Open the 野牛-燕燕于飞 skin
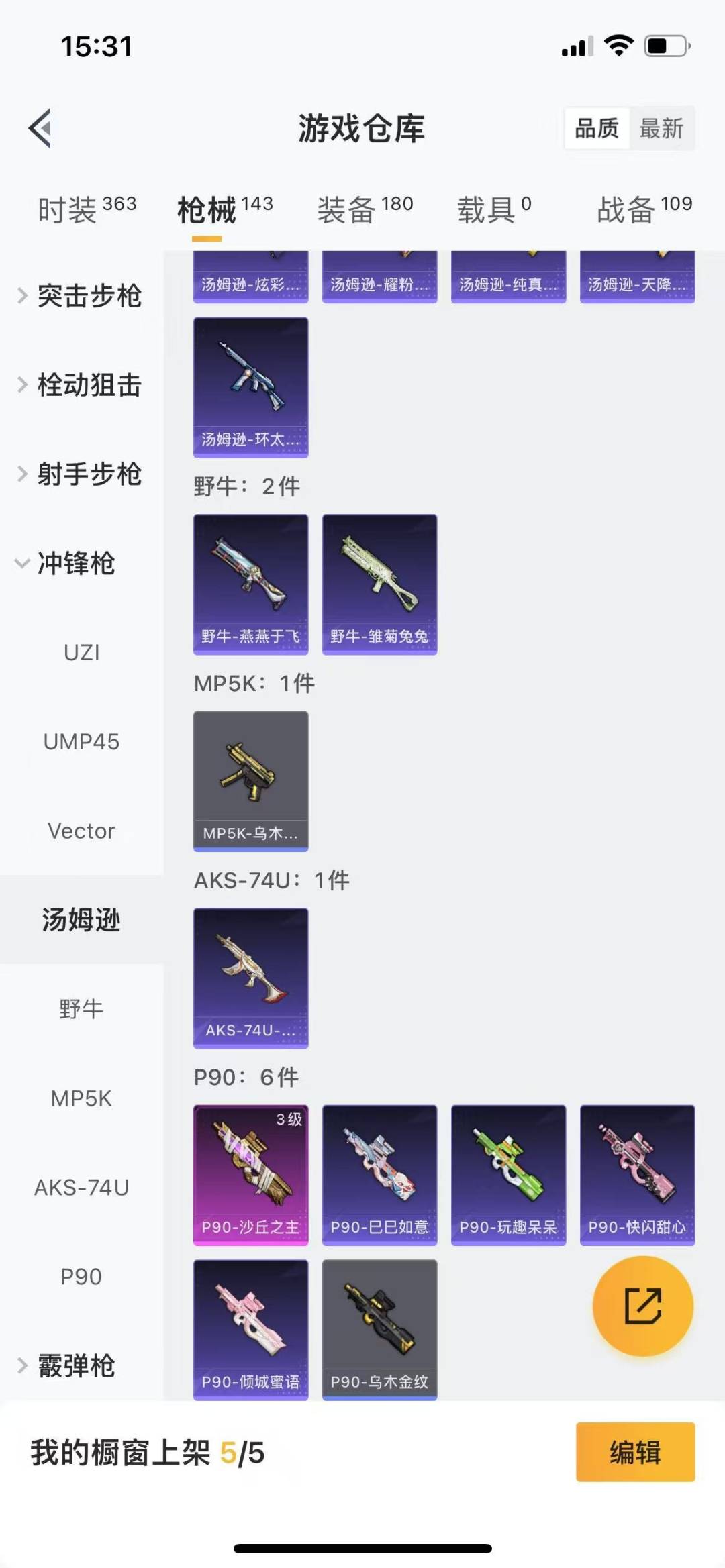Screen dimensions: 725x1568 250,584
